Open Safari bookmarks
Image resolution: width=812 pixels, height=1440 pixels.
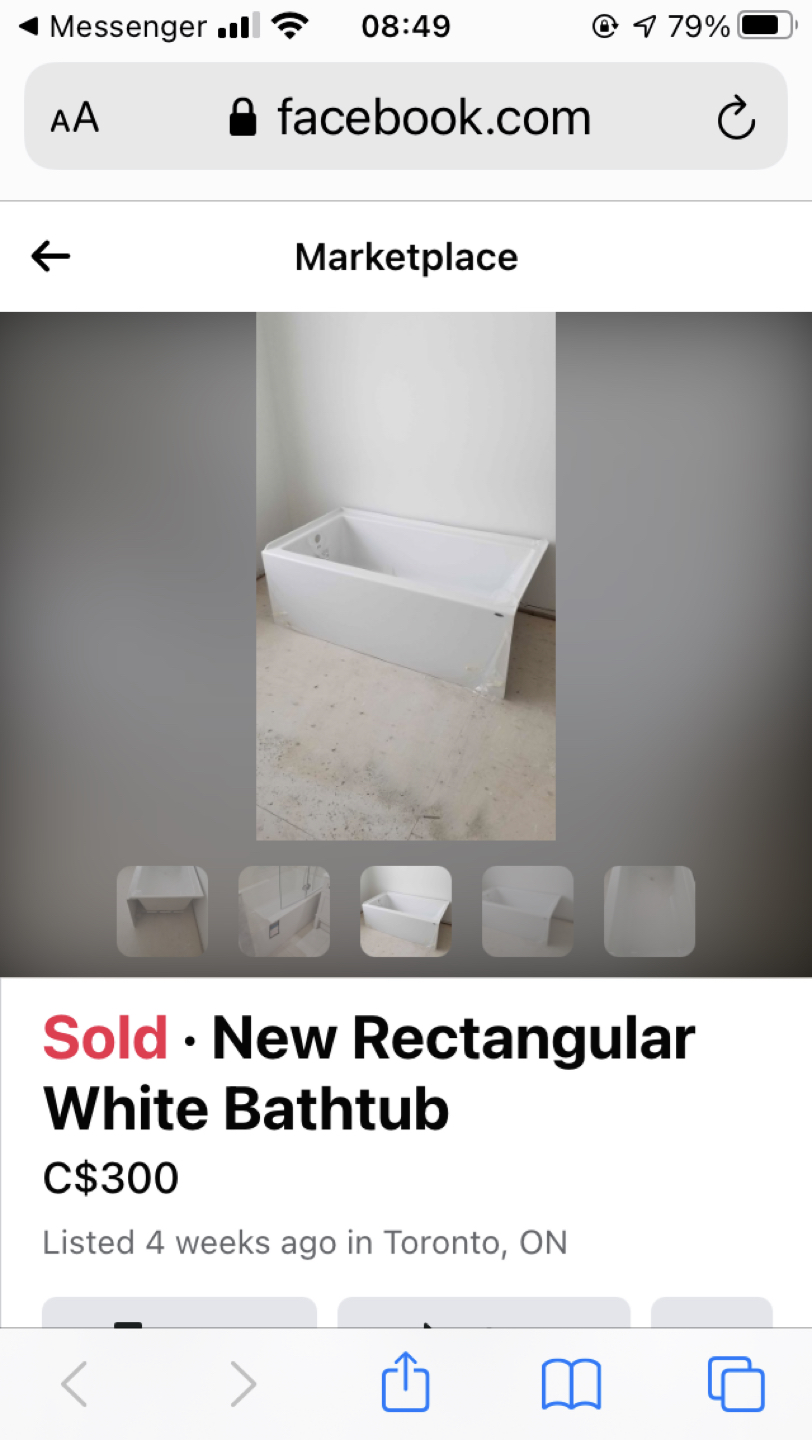pos(570,1385)
